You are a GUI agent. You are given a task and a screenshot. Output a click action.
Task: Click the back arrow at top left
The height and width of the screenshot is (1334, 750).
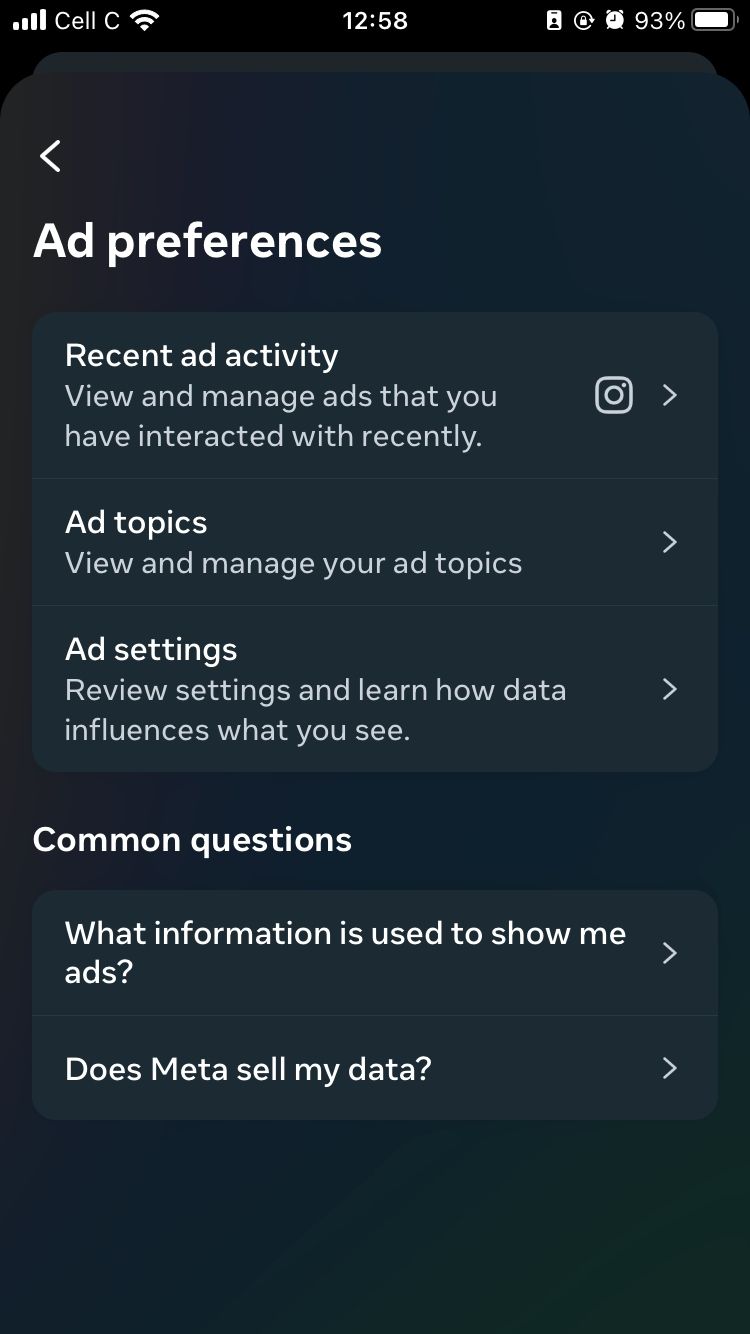click(x=49, y=156)
